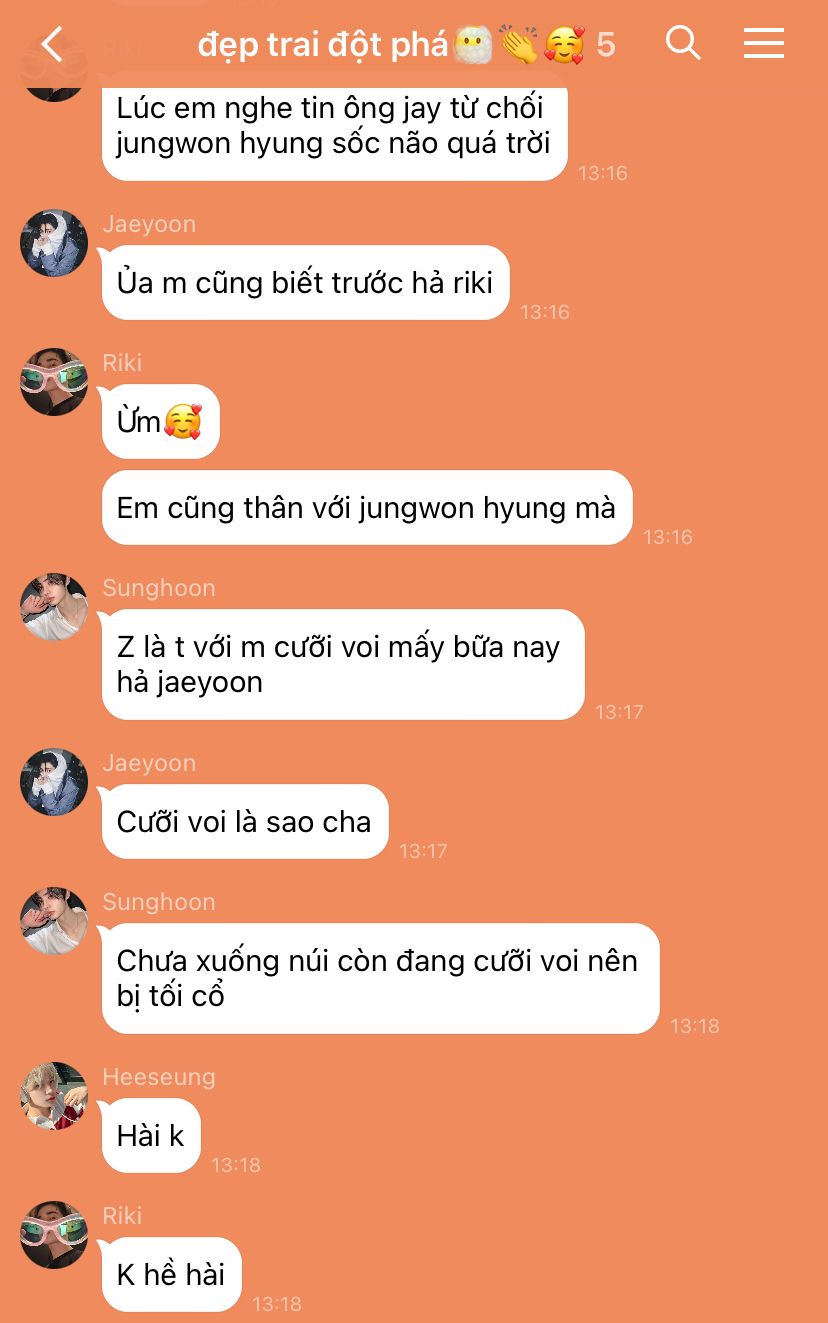Screen dimensions: 828x1323
Task: Open Sunghoon's avatar beside "Z là t với m"
Action: pyautogui.click(x=54, y=607)
